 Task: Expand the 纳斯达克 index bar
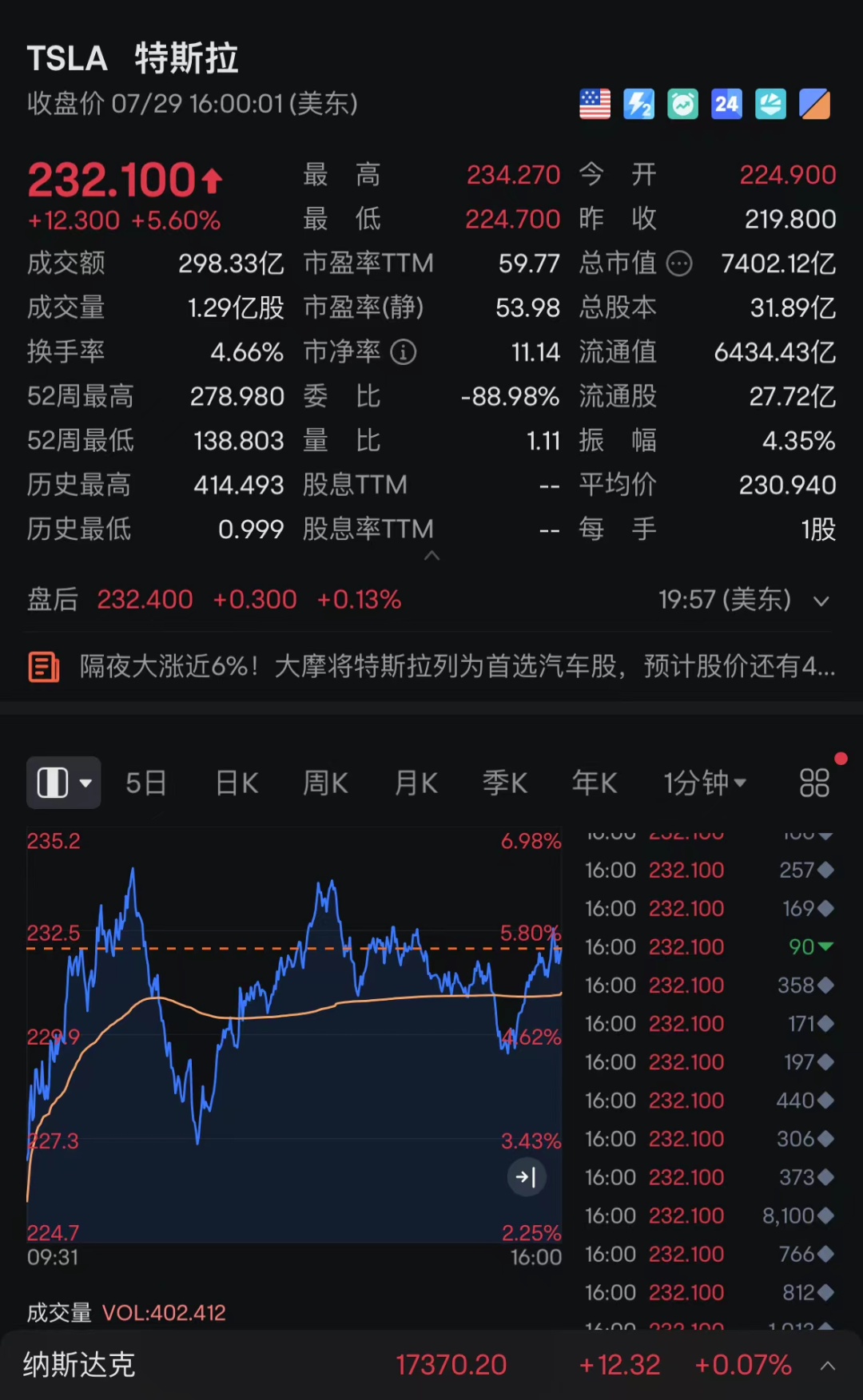(x=828, y=1366)
